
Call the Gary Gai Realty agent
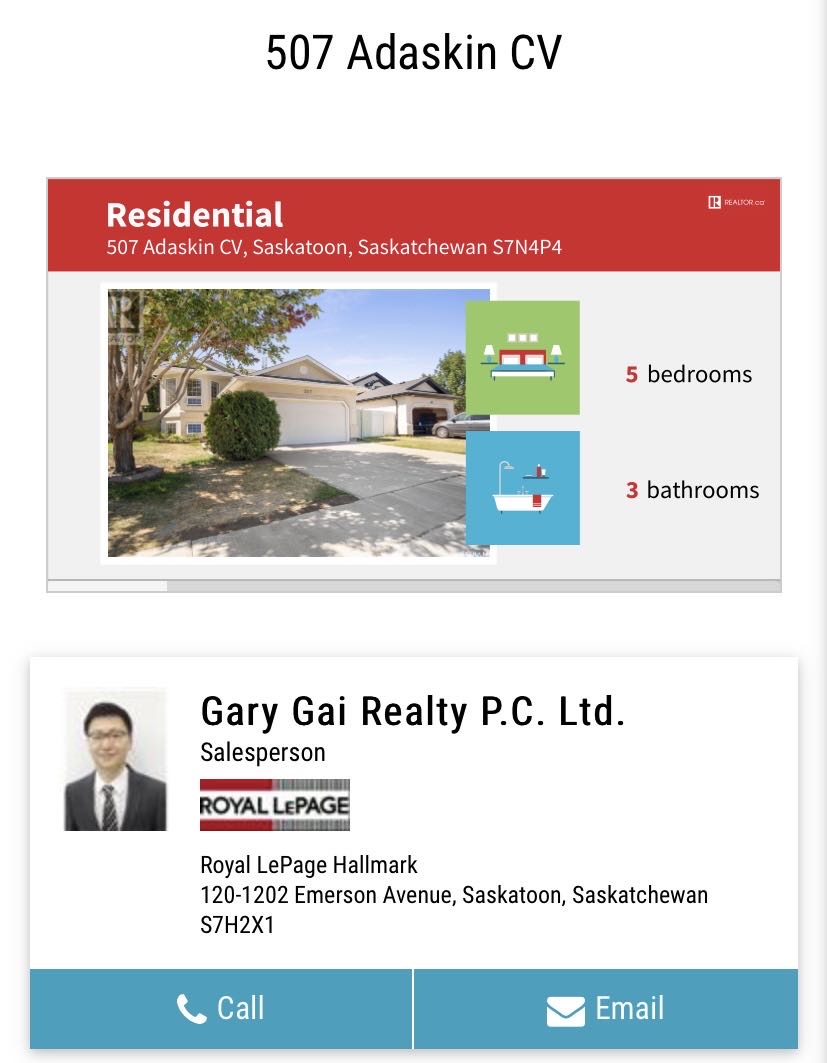pos(220,1008)
